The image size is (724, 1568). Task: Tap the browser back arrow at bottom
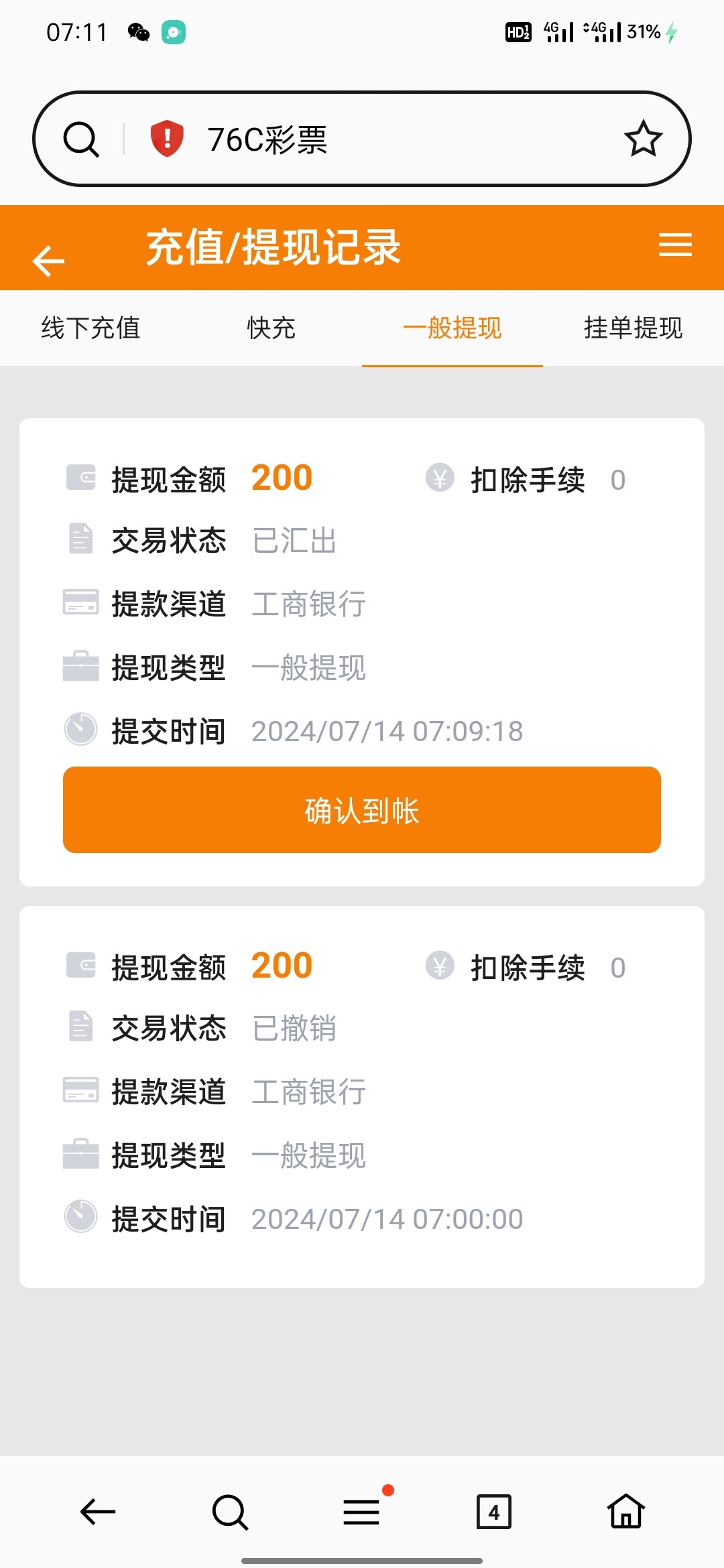coord(98,1512)
